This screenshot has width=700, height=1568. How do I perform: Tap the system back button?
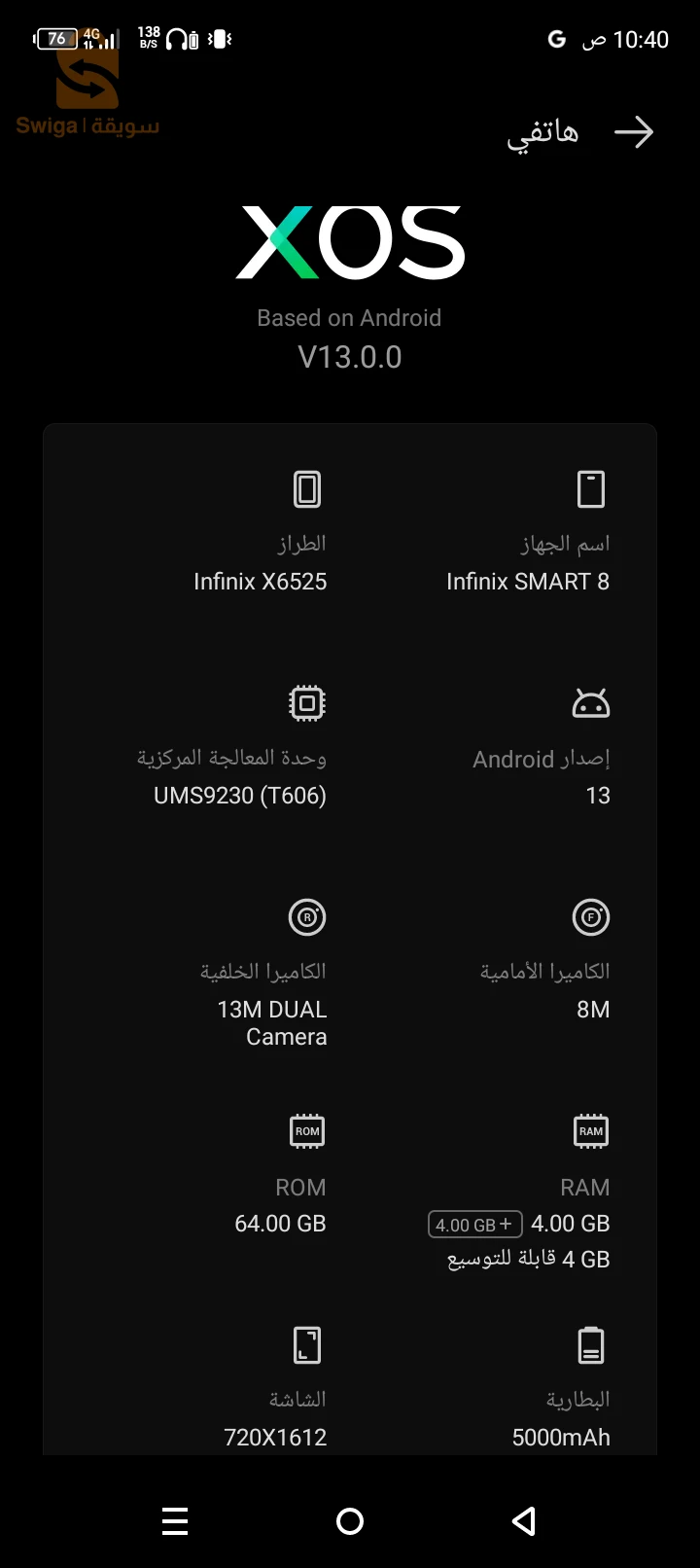pyautogui.click(x=524, y=1520)
